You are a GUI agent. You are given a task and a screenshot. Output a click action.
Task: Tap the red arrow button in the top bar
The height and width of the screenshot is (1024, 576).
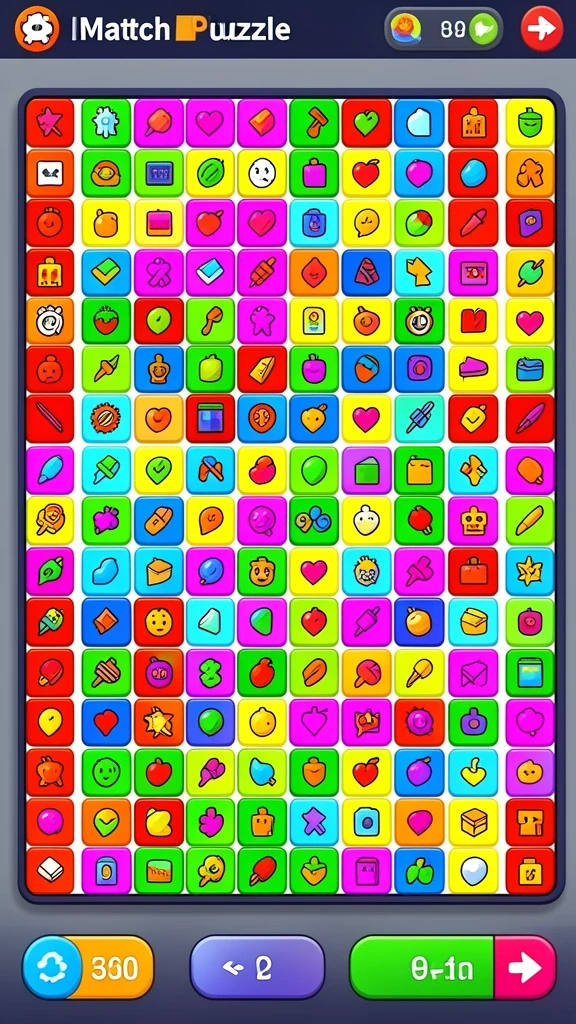coord(541,29)
